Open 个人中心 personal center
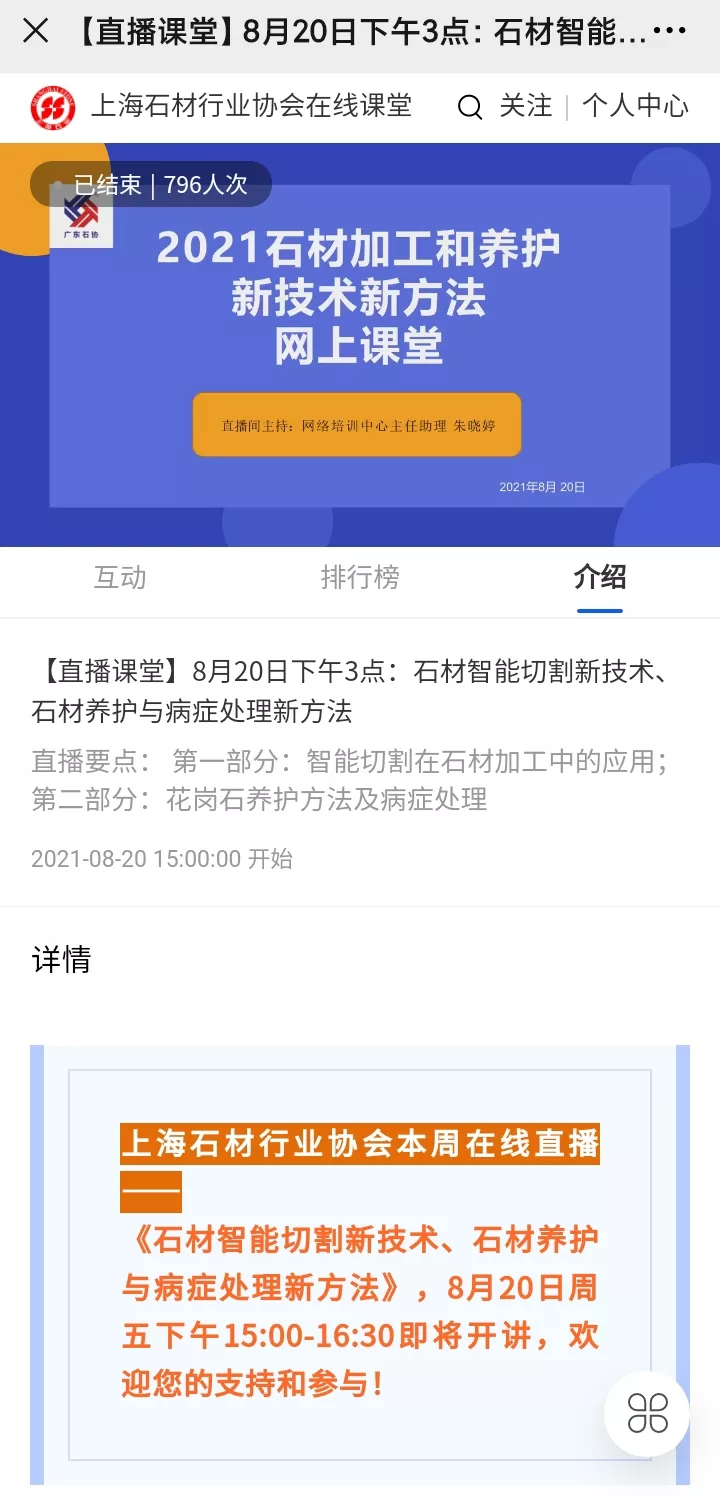Screen dimensions: 720x1497 [x=635, y=106]
